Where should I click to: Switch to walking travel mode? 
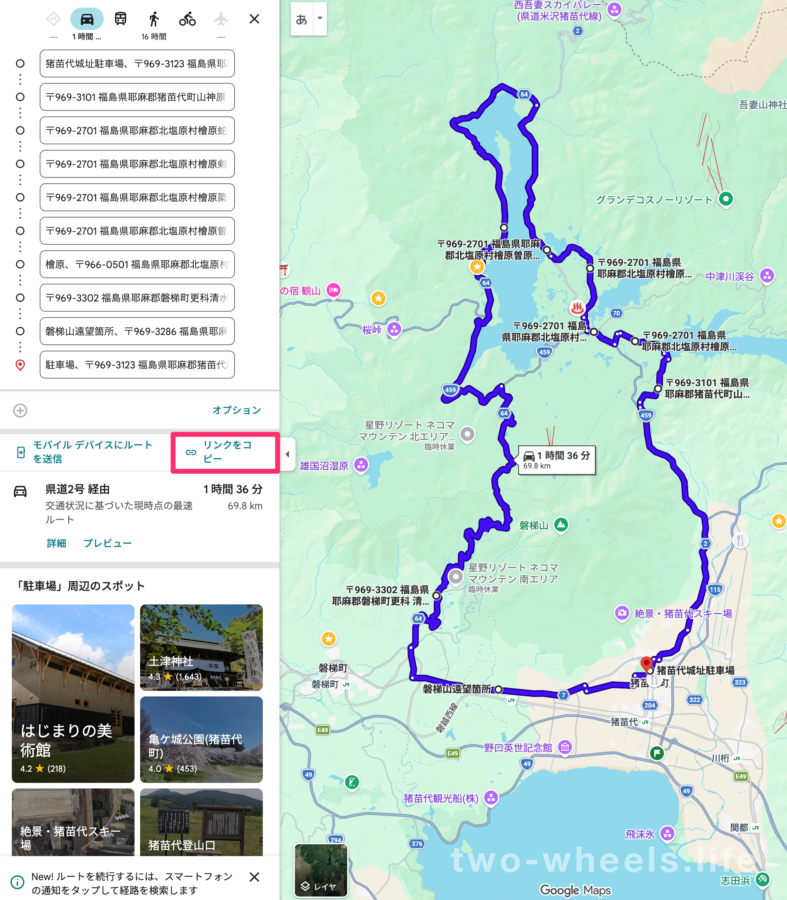pyautogui.click(x=154, y=19)
